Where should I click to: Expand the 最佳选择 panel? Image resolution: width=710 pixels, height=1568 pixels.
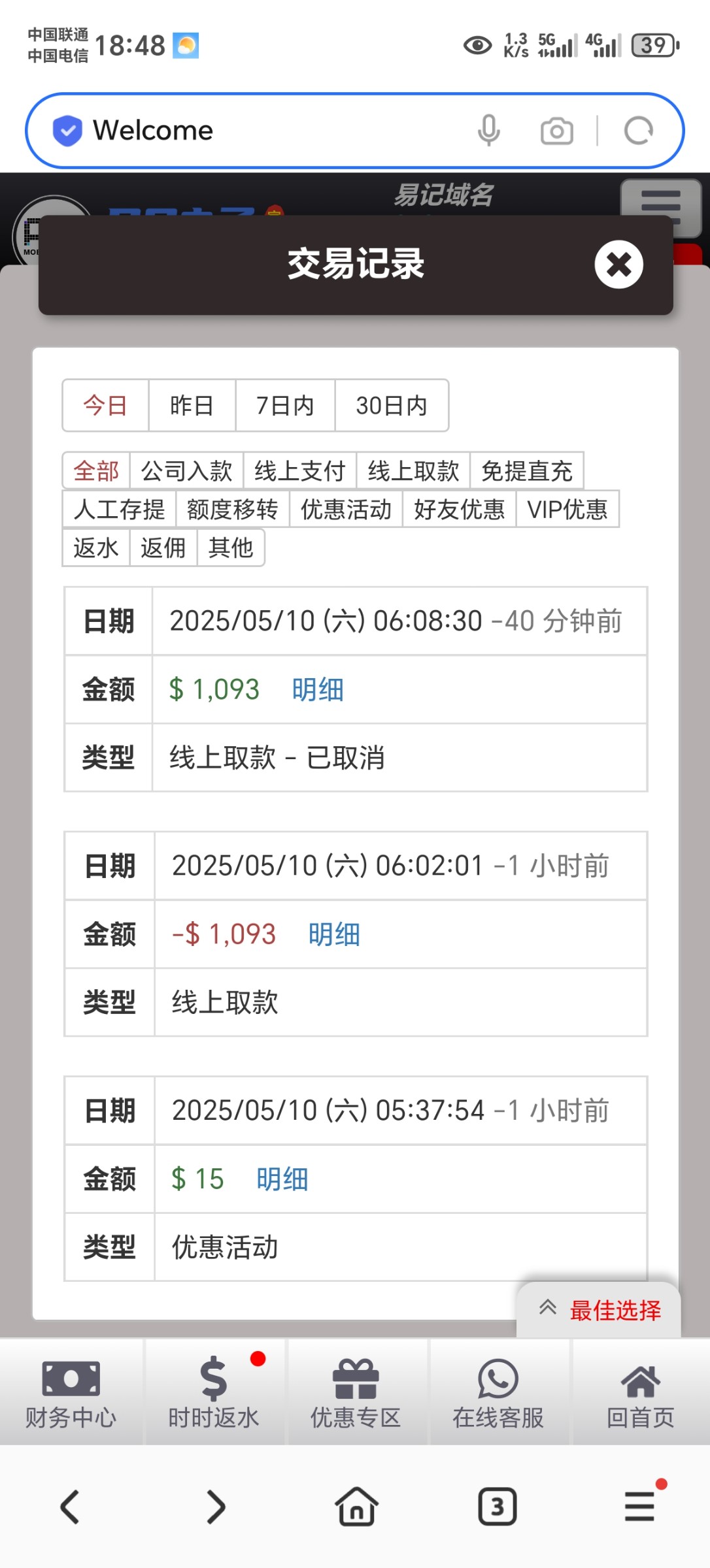click(x=599, y=1310)
